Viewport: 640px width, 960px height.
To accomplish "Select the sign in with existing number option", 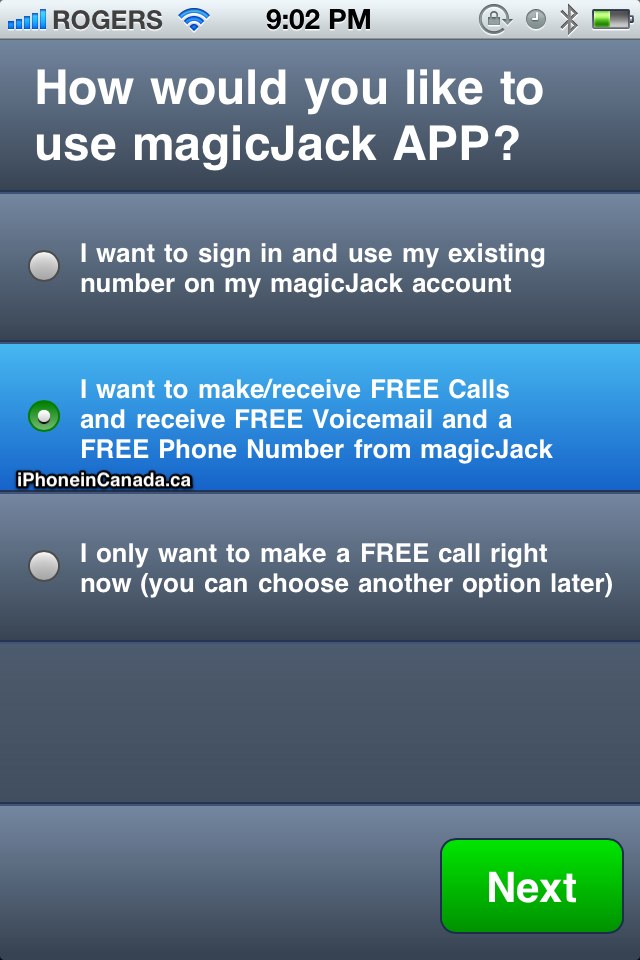I will pos(45,267).
